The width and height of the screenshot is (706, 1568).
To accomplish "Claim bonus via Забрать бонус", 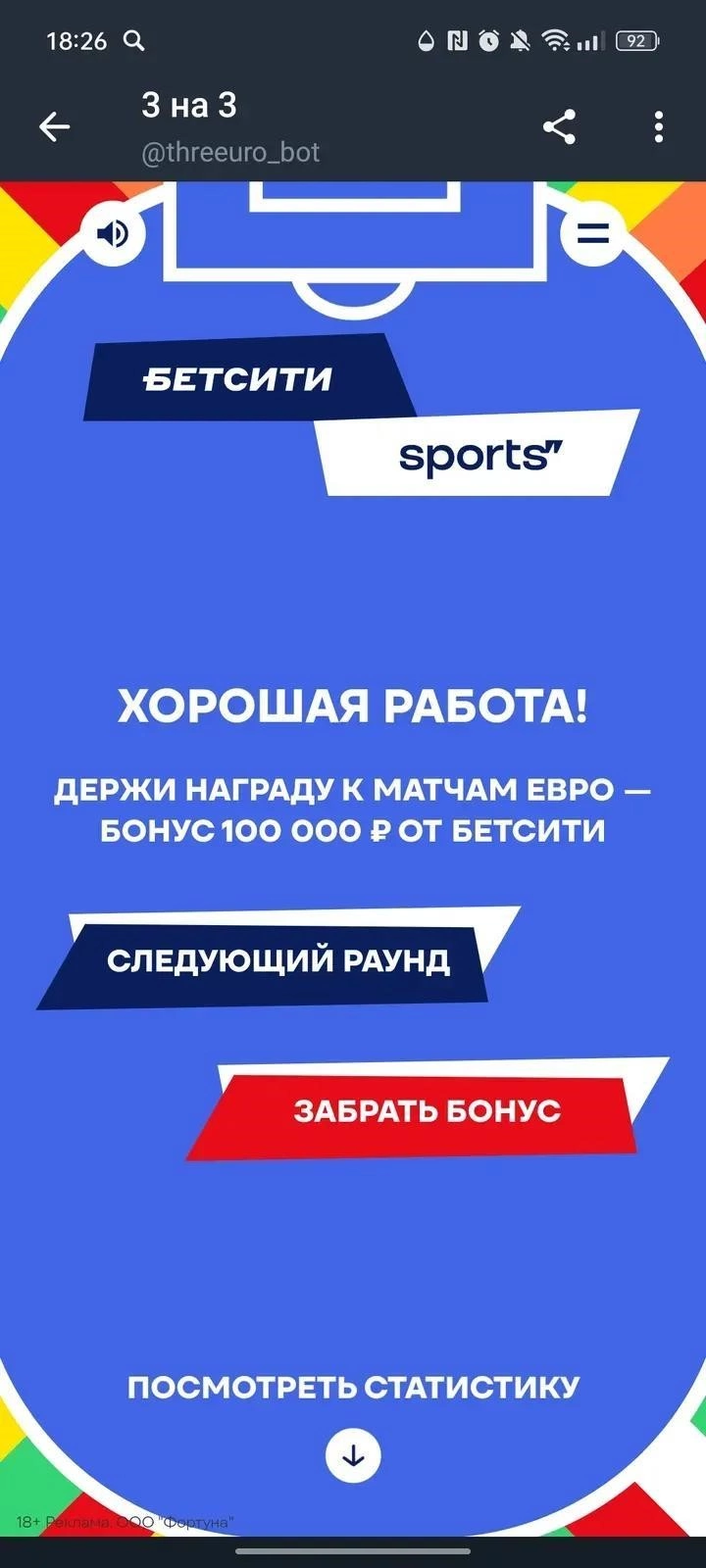I will click(427, 1110).
